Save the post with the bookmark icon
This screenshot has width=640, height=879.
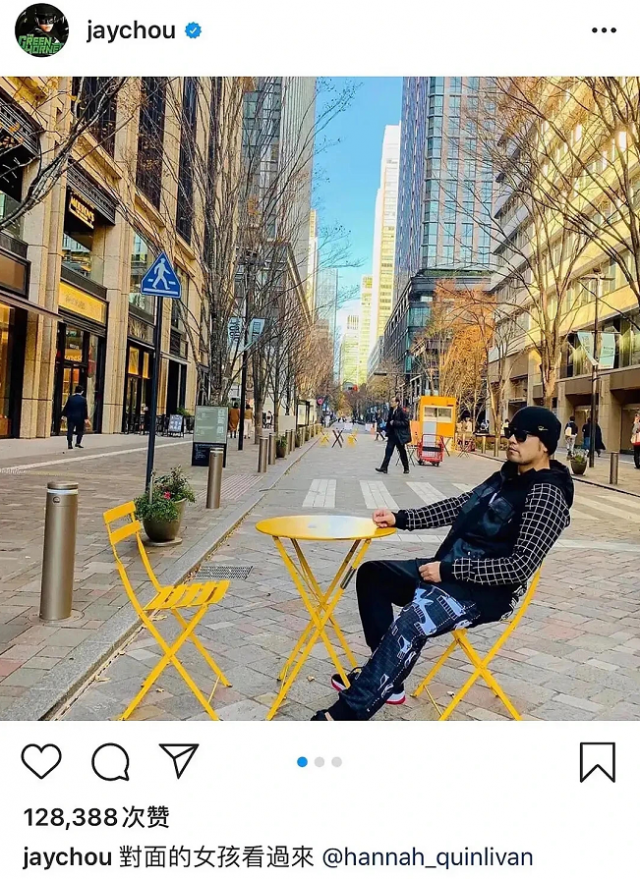(597, 762)
